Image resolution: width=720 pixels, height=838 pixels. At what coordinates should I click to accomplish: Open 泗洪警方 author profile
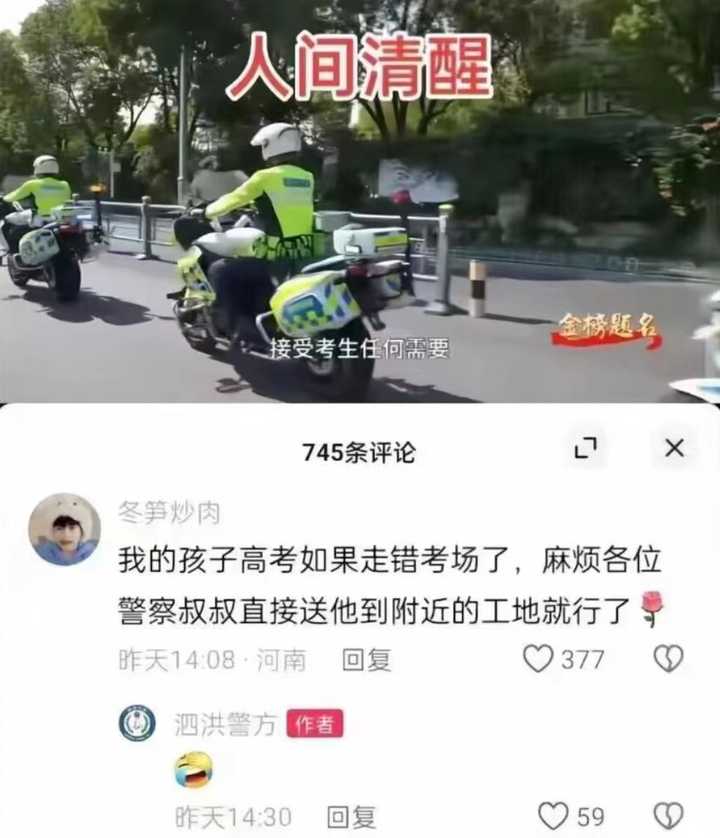(x=137, y=723)
